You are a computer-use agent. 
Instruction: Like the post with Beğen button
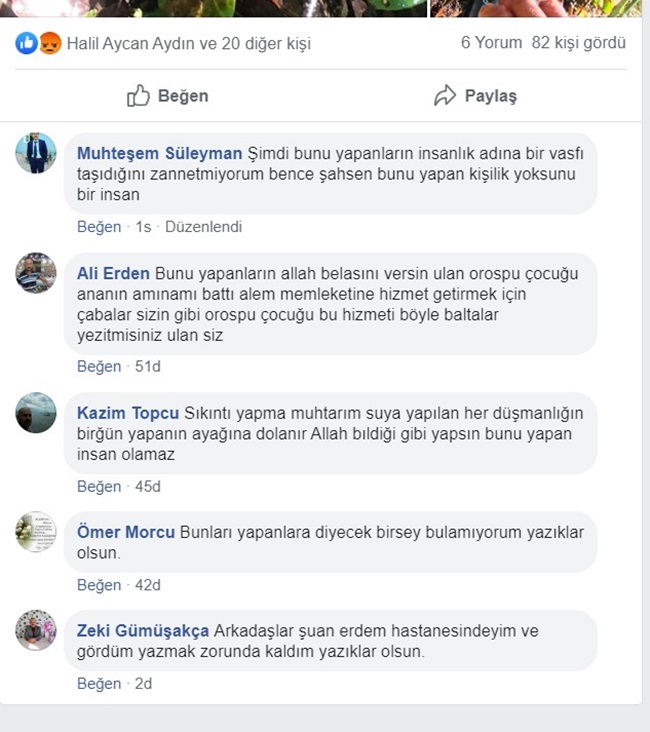168,96
